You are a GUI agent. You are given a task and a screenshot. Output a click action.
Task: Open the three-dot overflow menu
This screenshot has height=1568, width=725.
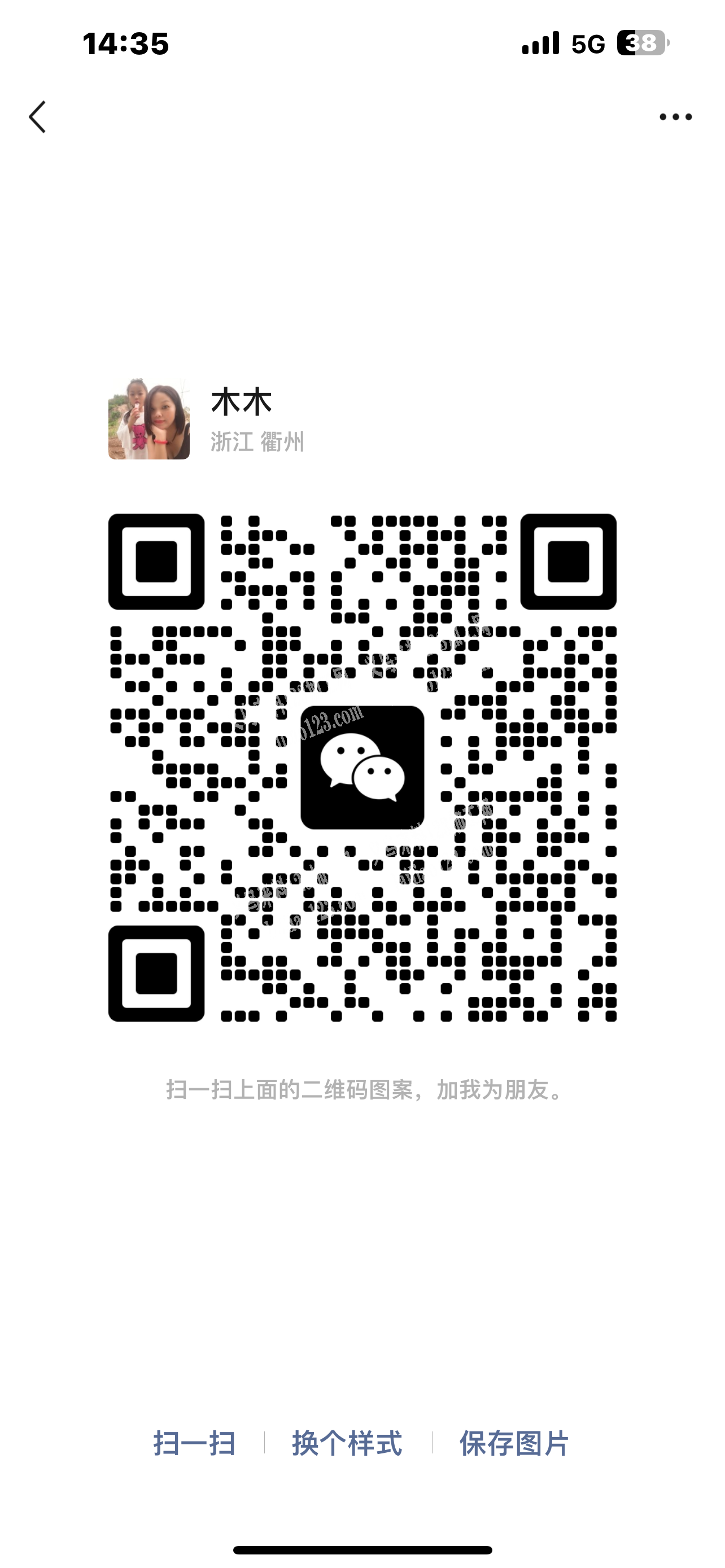(676, 117)
